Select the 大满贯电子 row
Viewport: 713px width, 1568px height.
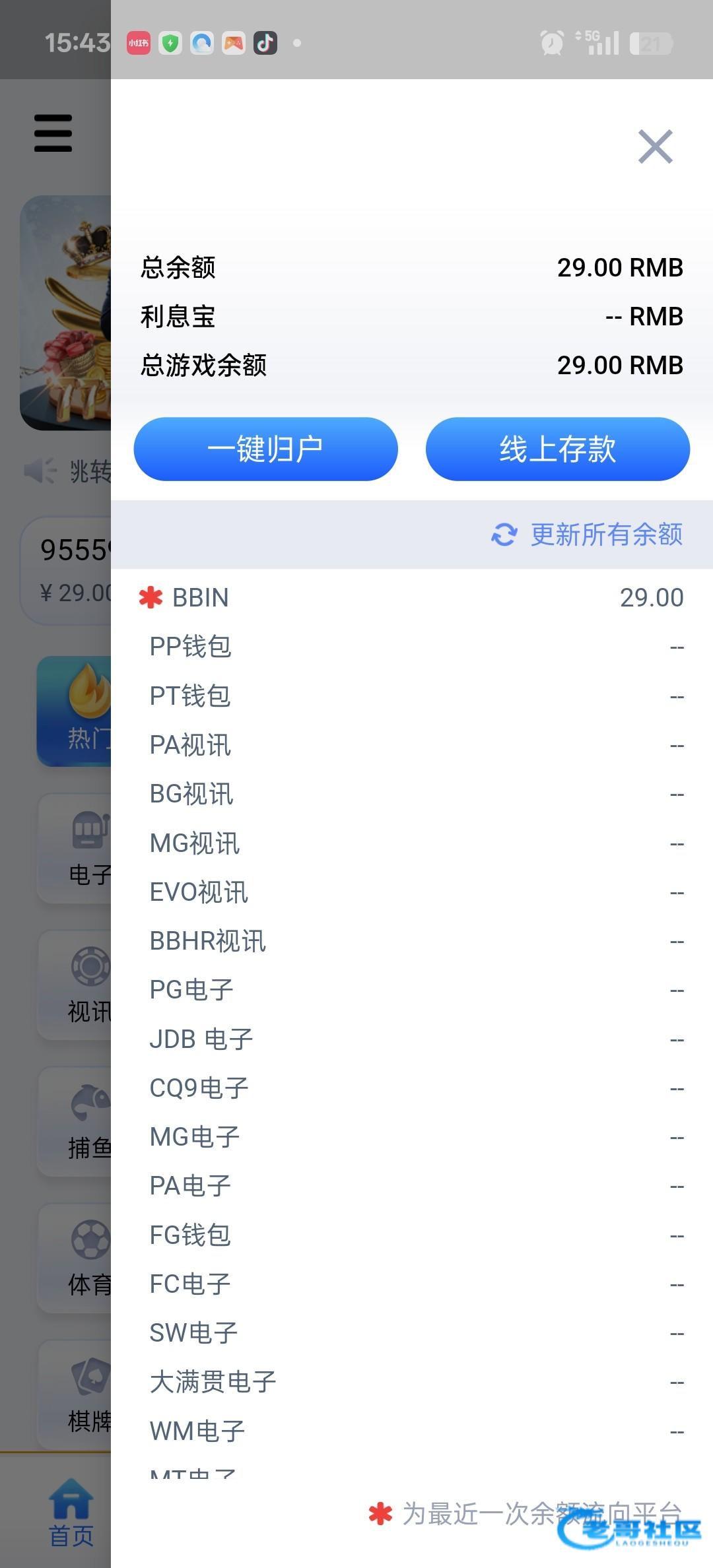[412, 1381]
